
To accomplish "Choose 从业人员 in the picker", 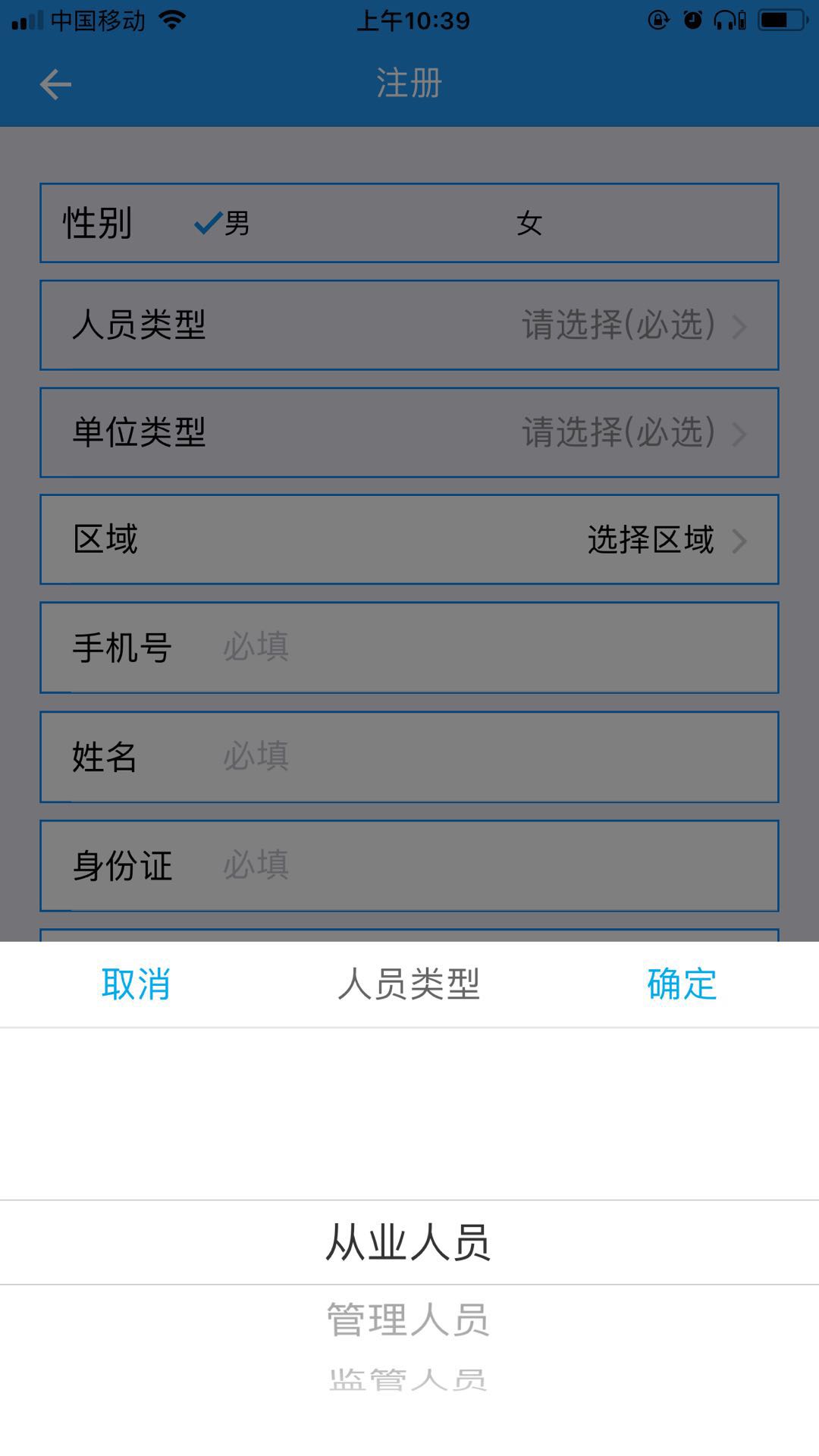I will [409, 1242].
